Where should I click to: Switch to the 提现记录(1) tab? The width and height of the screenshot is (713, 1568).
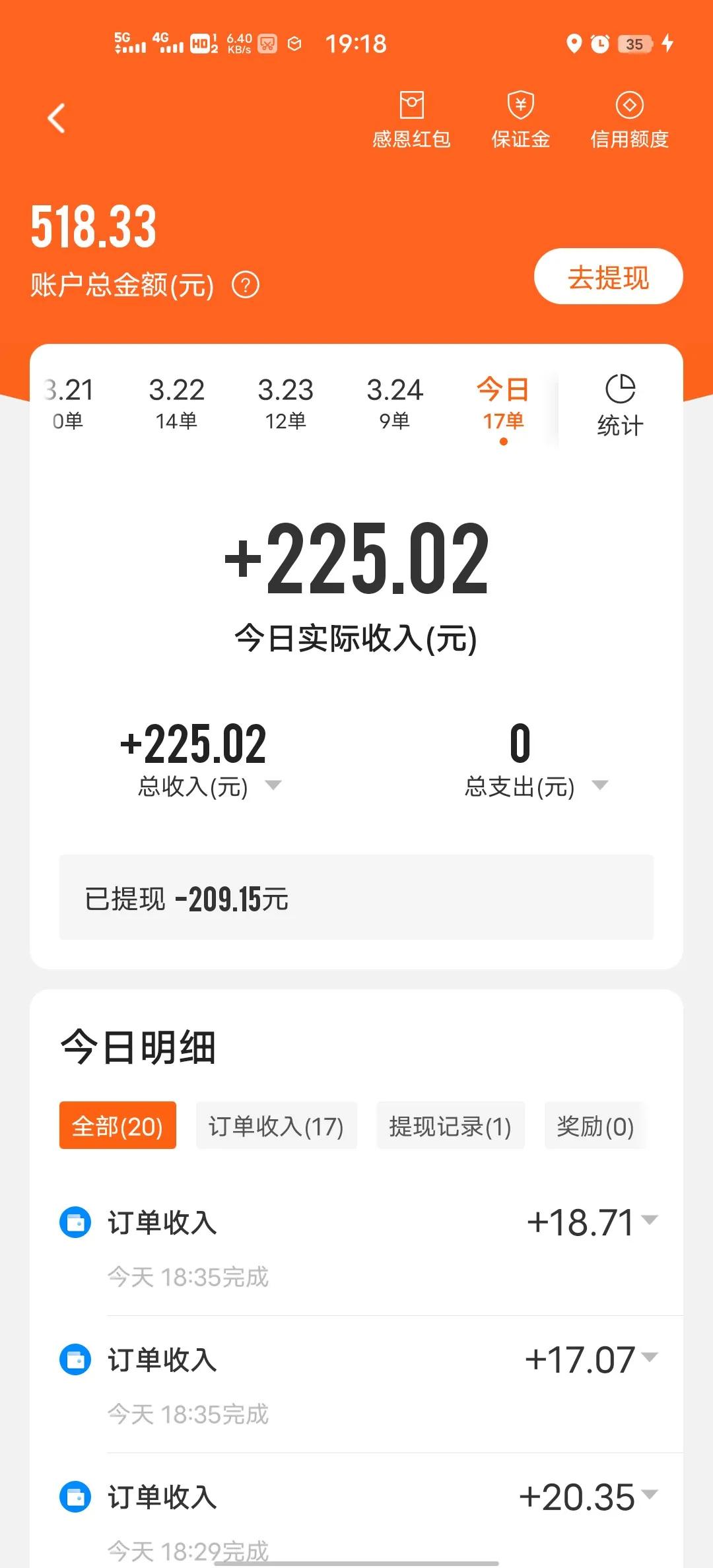pos(451,1126)
